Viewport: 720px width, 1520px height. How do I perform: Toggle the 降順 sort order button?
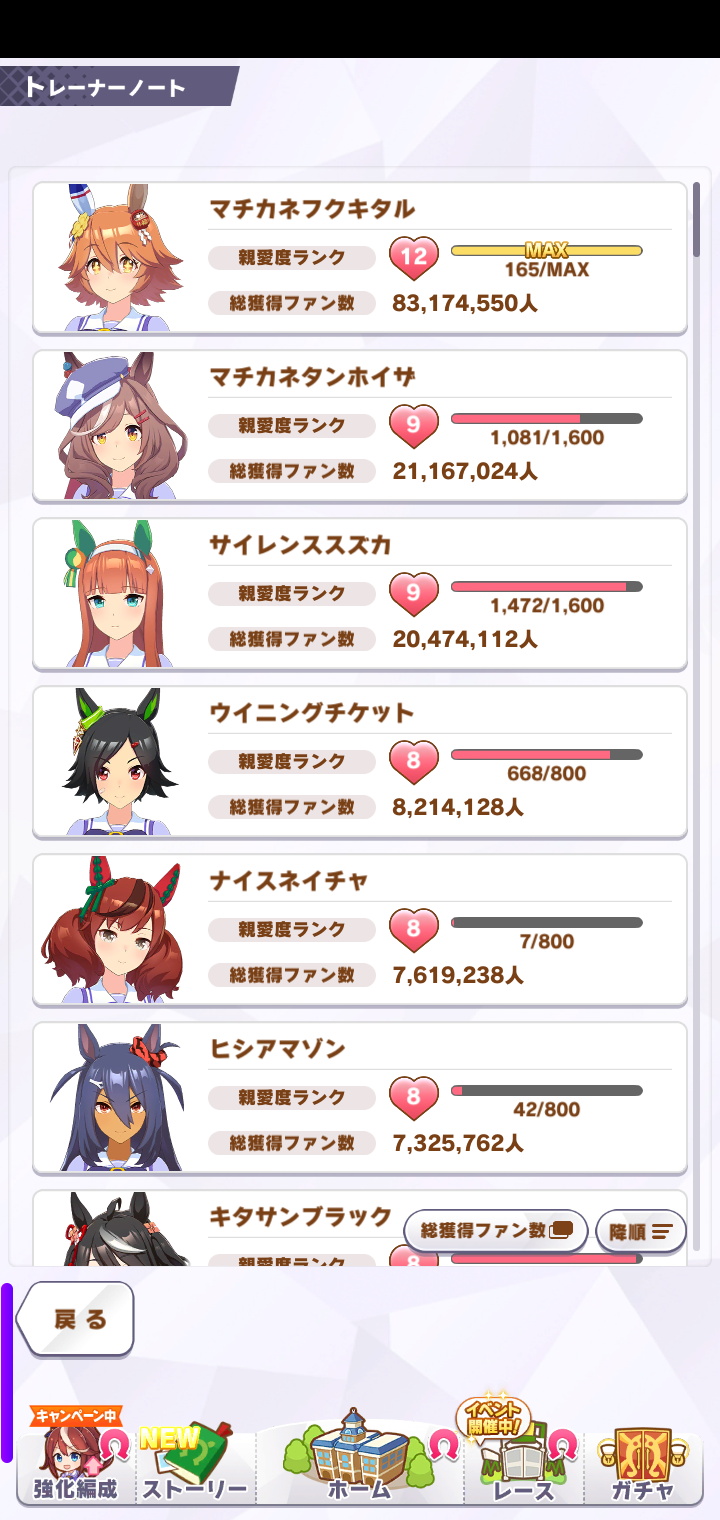[640, 1231]
